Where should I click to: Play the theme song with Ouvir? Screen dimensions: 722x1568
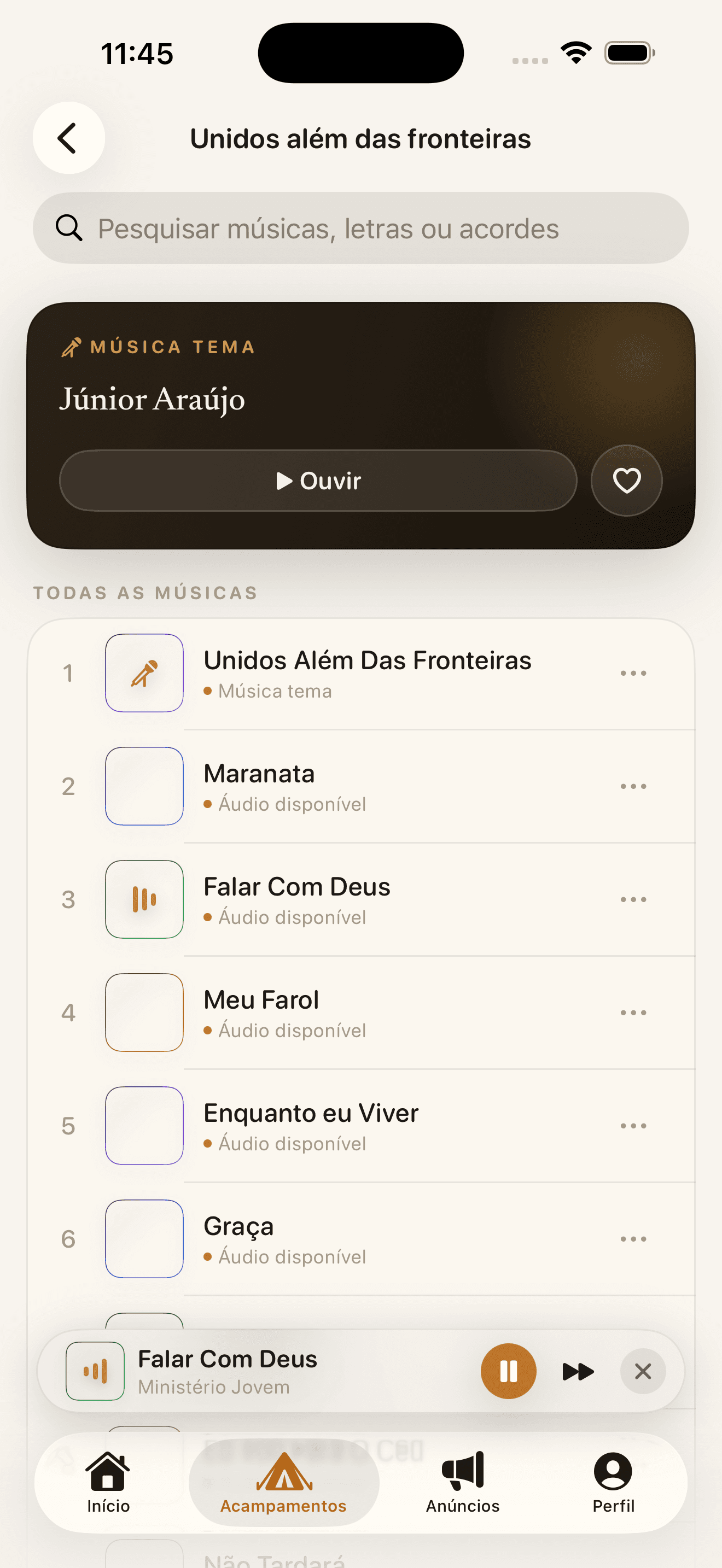318,481
